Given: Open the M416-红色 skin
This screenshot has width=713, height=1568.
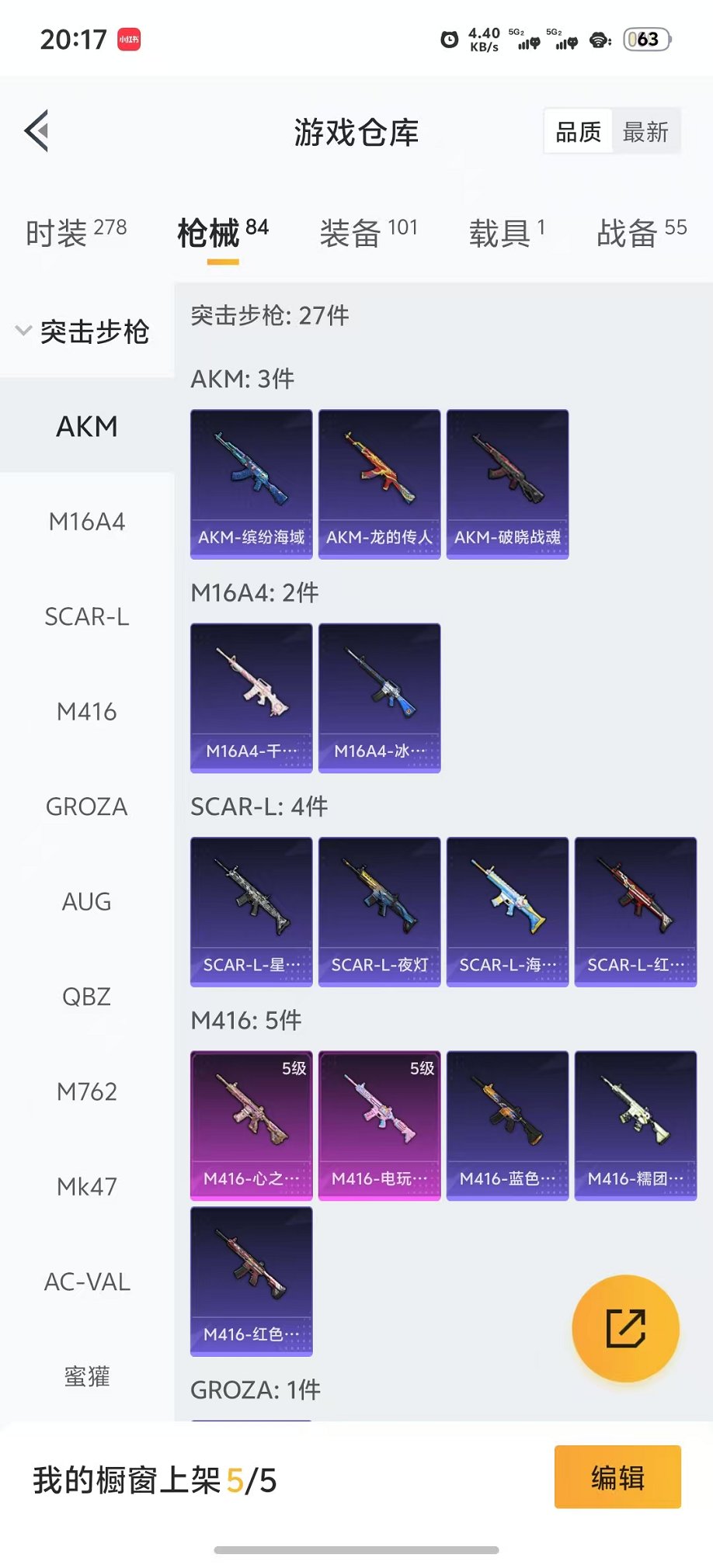Looking at the screenshot, I should point(251,1281).
